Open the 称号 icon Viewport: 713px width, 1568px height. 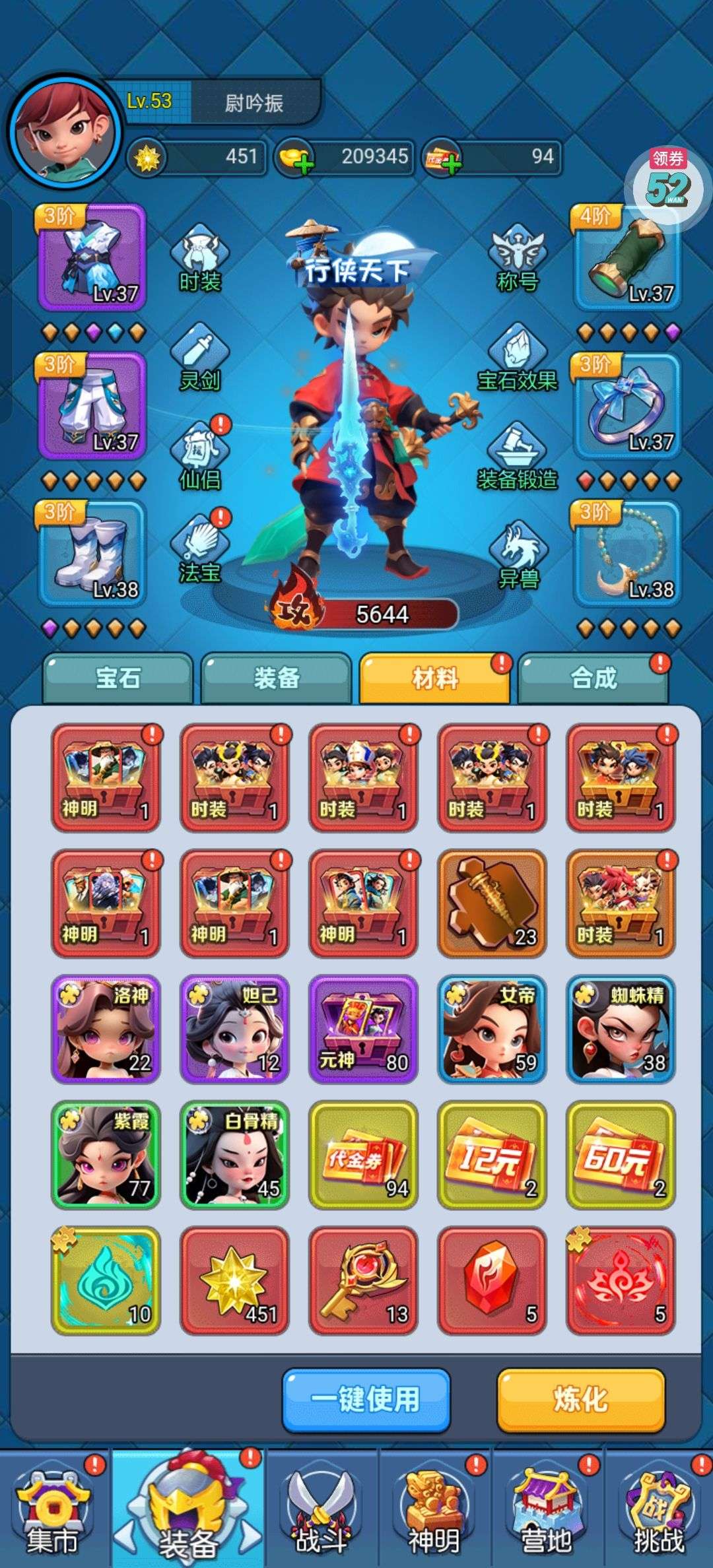tap(518, 259)
